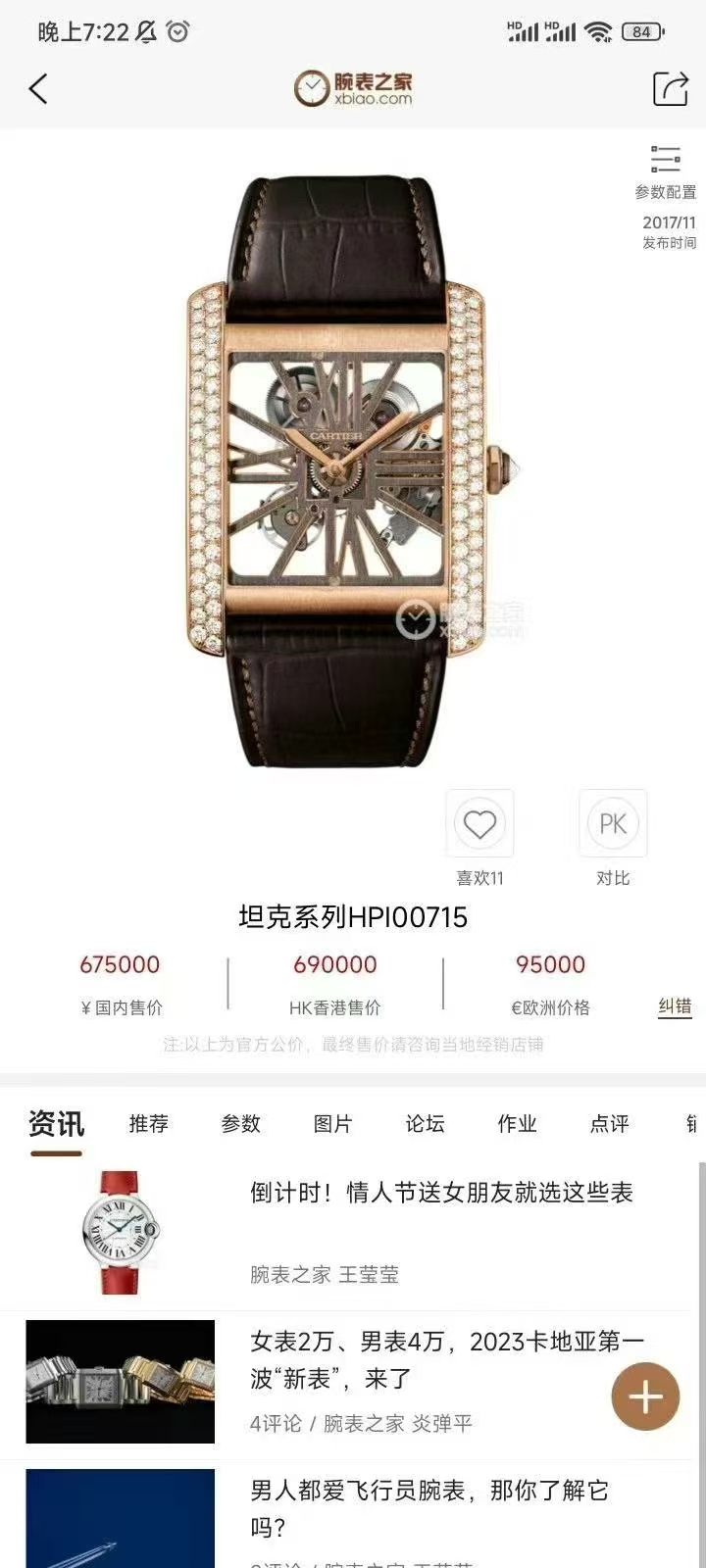Go back to the previous page

[x=38, y=89]
